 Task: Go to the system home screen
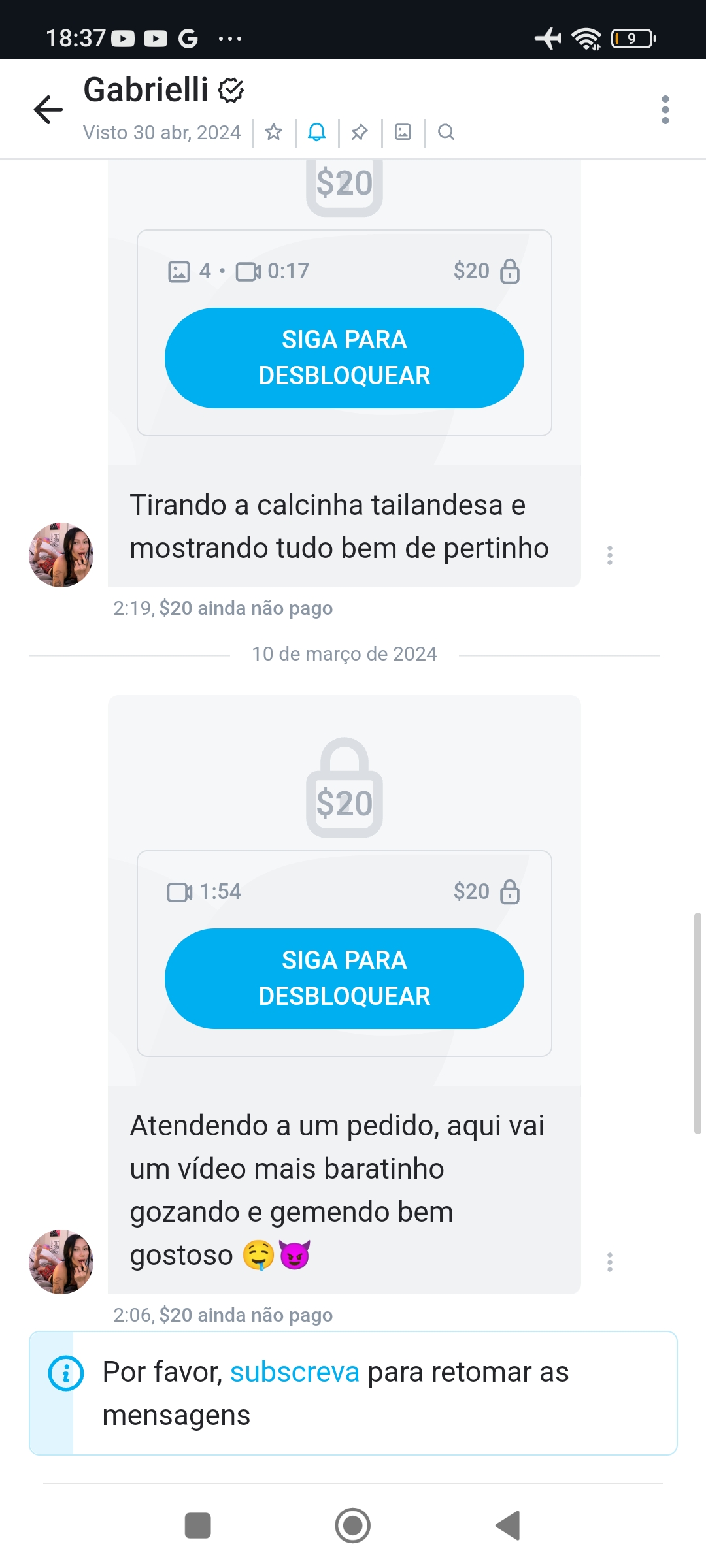353,1526
